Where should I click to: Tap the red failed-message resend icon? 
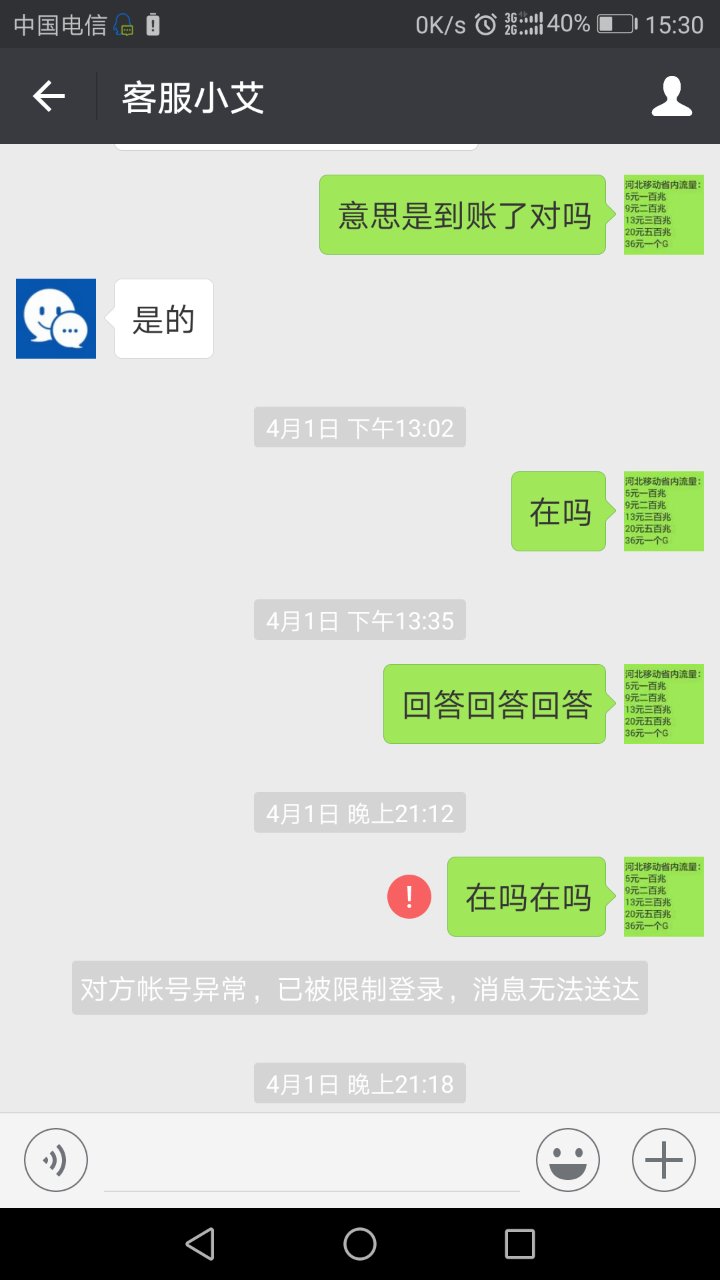[x=409, y=897]
